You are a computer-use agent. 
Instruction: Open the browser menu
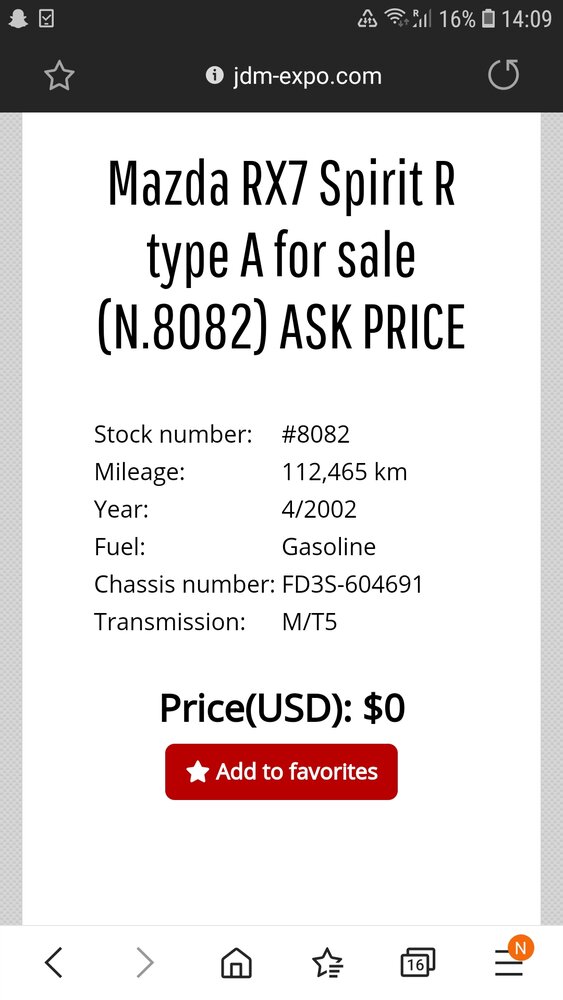click(x=510, y=960)
